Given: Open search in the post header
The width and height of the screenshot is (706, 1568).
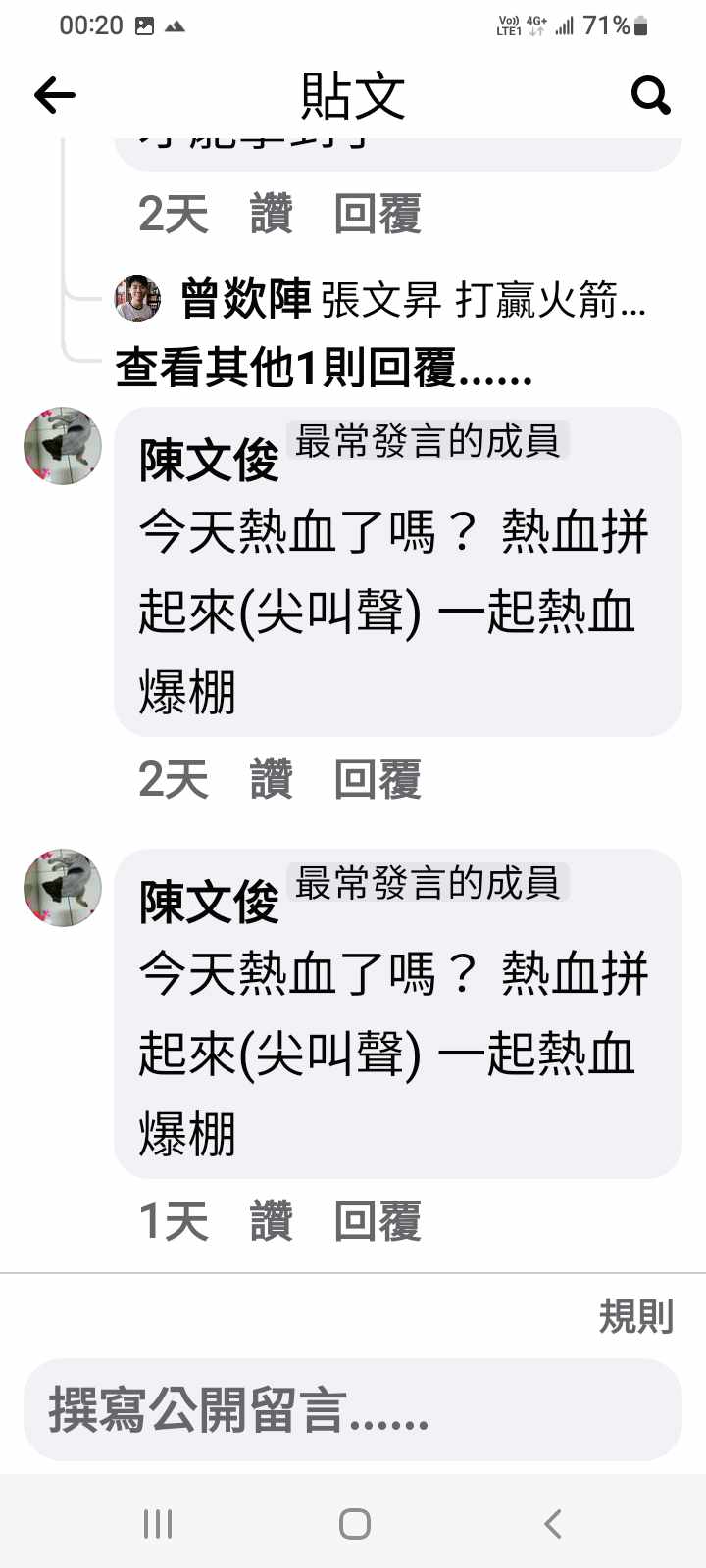Looking at the screenshot, I should coord(650,95).
